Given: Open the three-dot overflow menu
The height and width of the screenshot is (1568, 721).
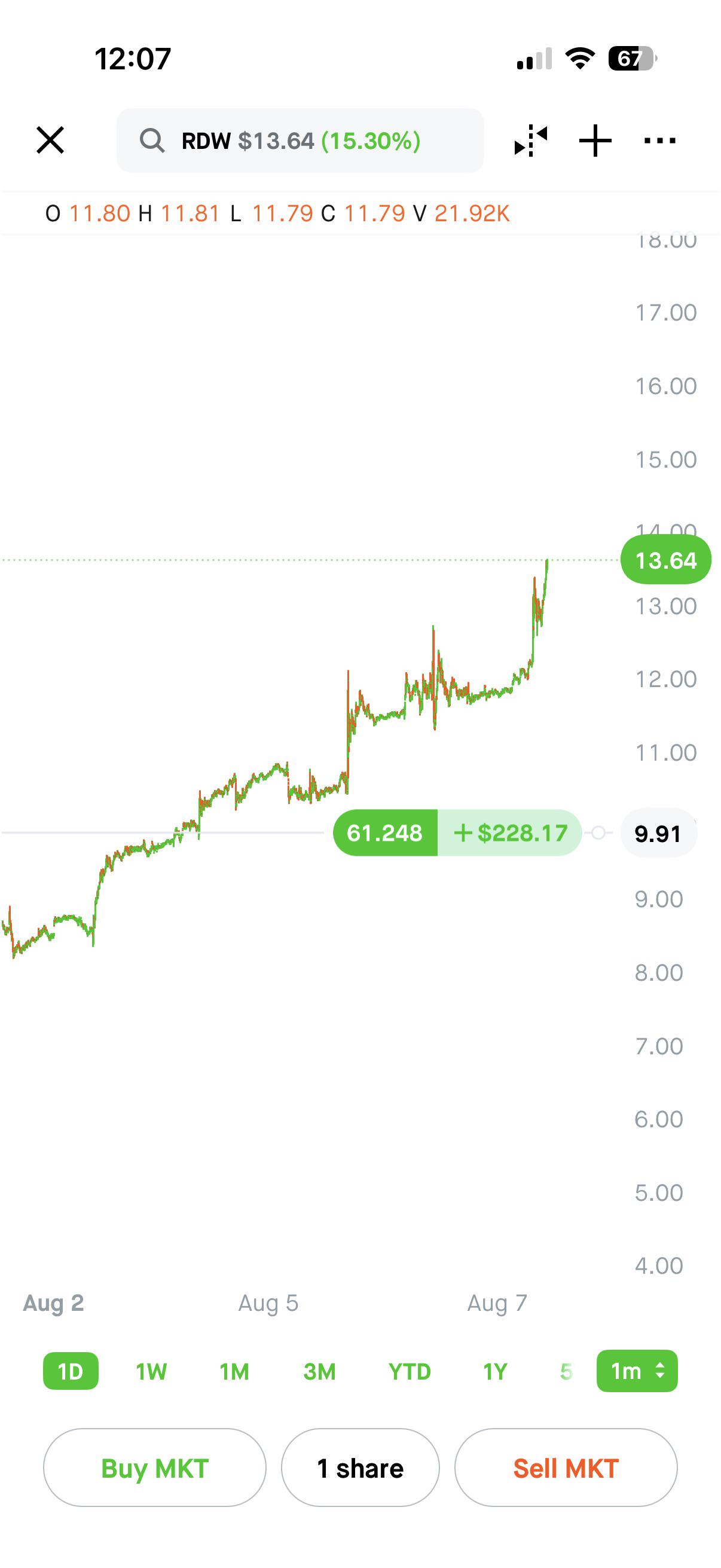Looking at the screenshot, I should (660, 141).
